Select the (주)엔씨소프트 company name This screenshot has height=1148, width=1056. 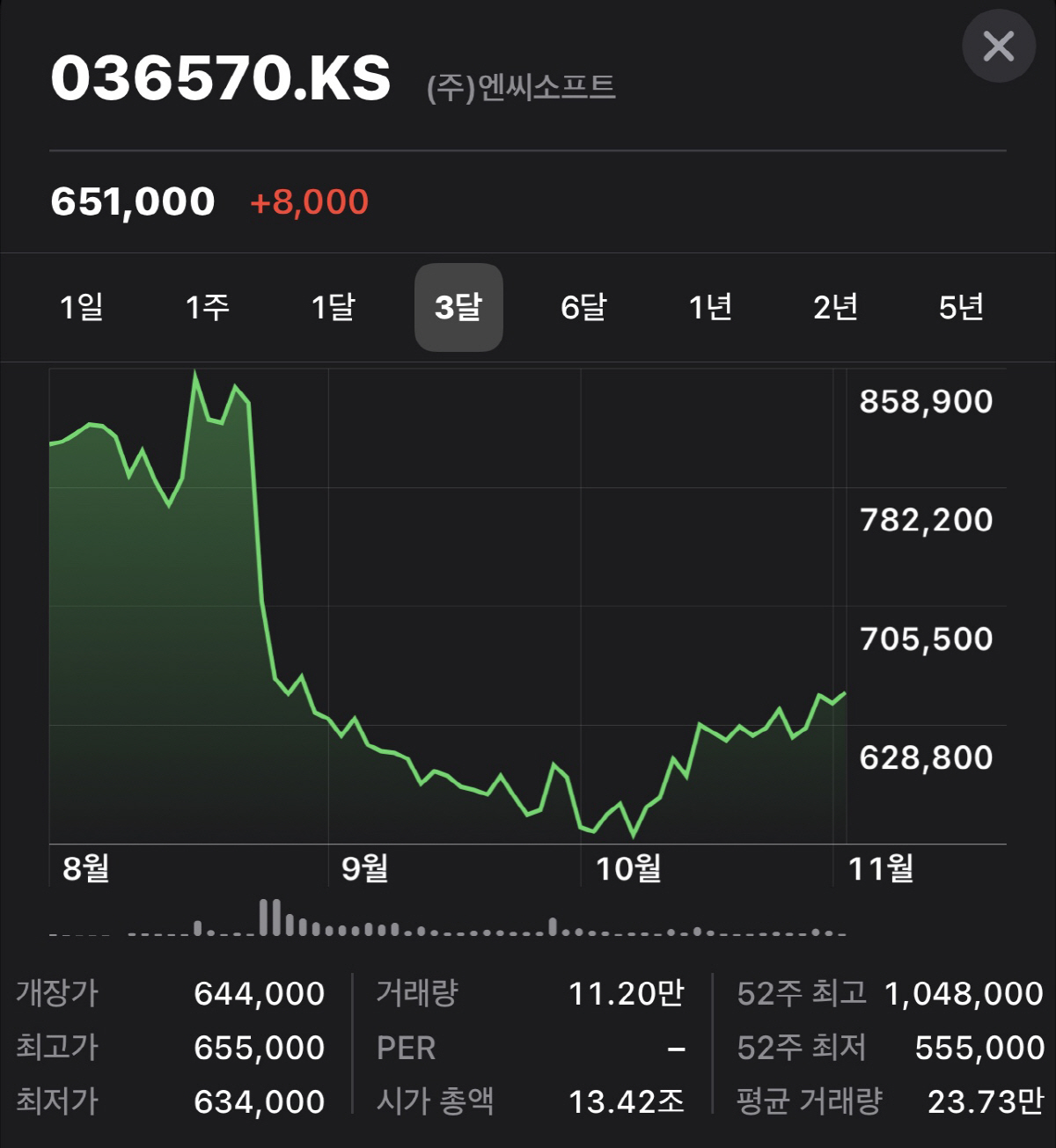coord(521,85)
